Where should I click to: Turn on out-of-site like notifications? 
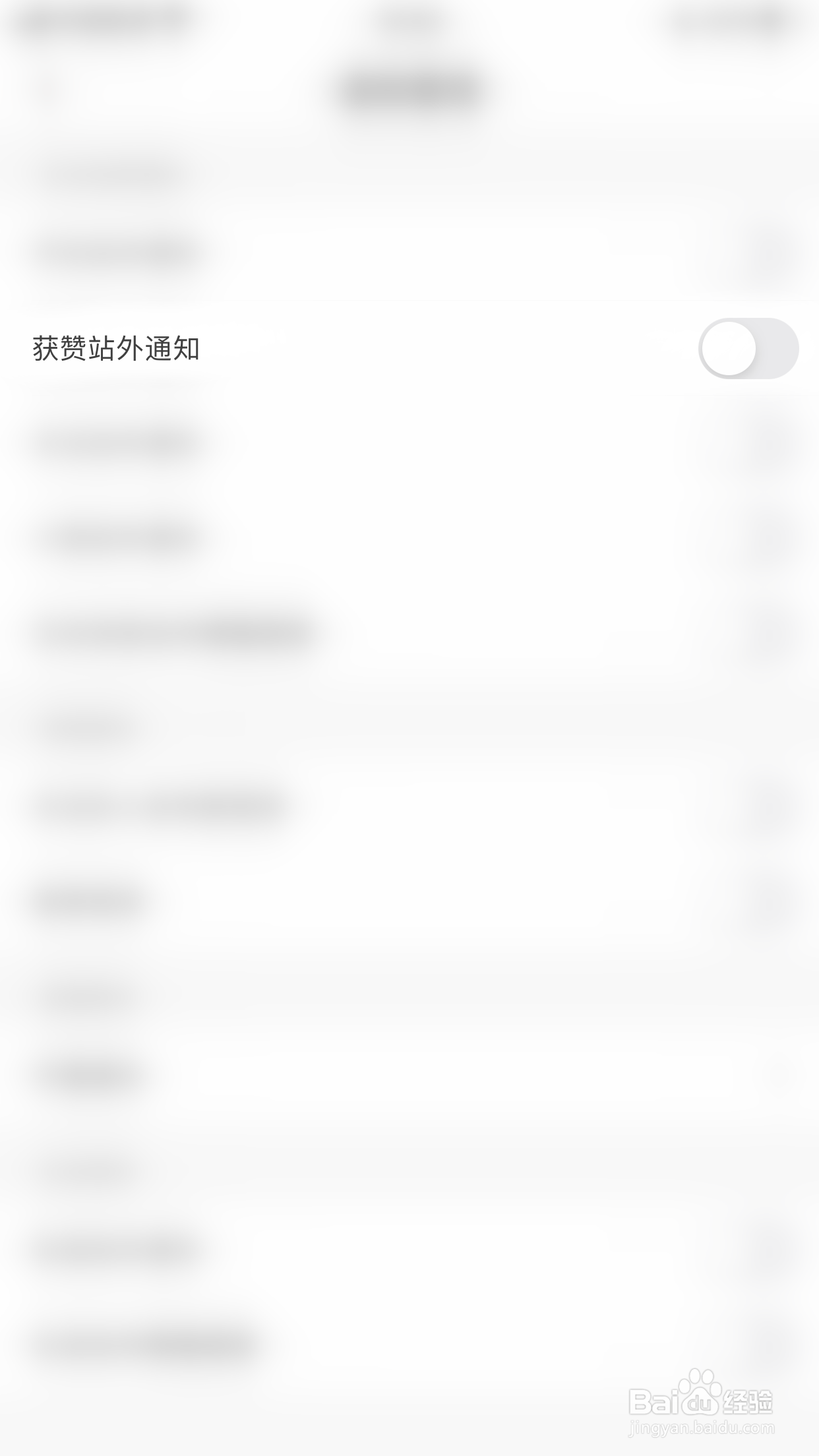748,348
